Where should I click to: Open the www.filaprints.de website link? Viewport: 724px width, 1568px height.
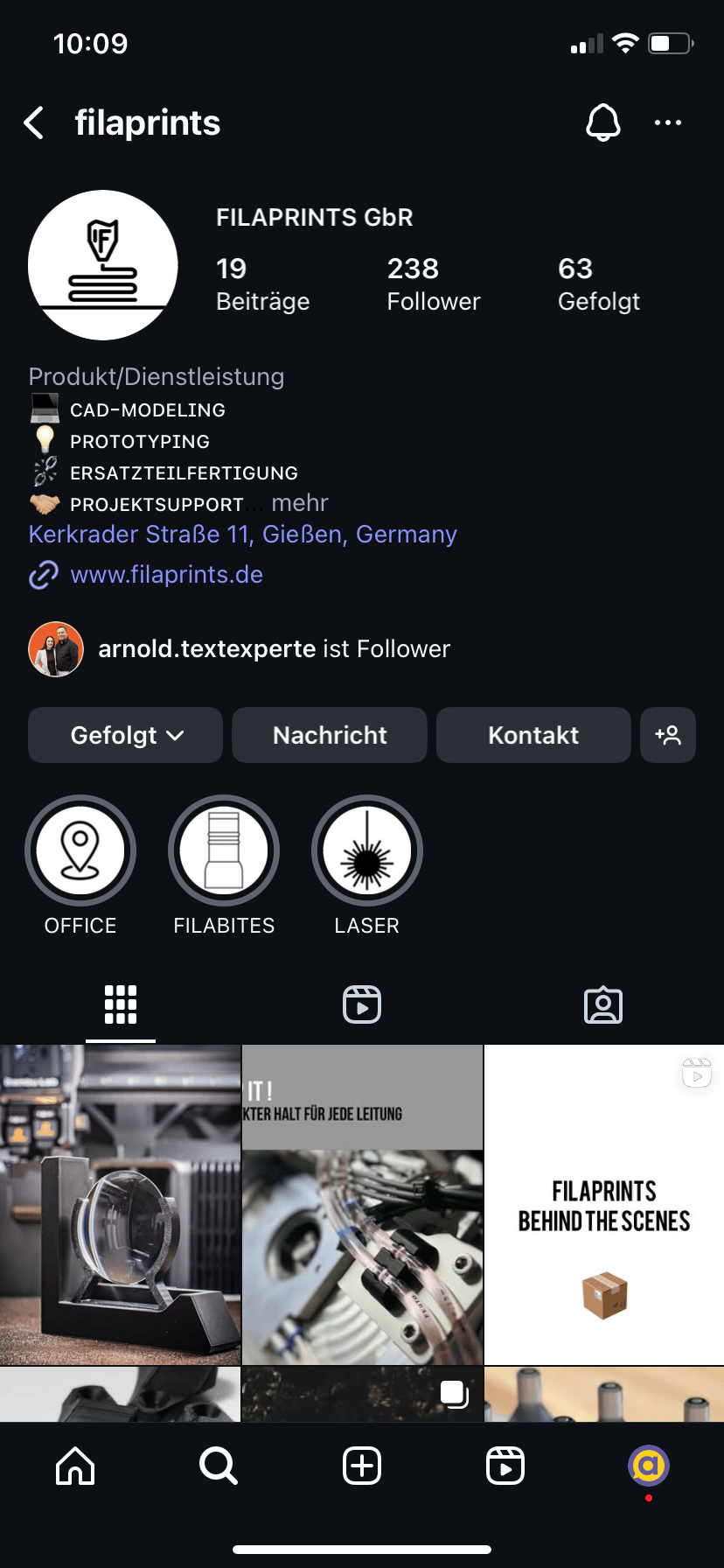(x=166, y=575)
